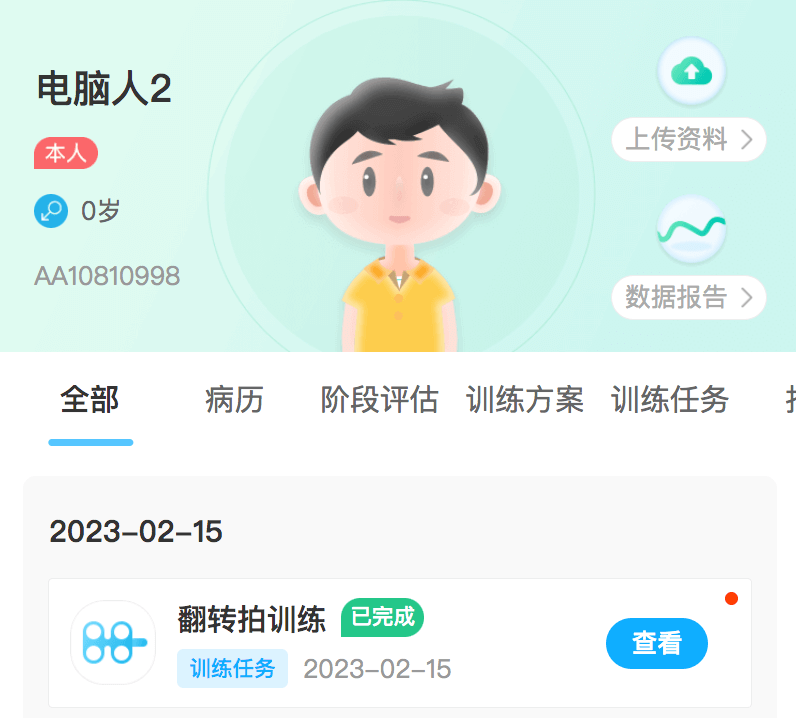Tap 查看 for 翻转拍训练
Screen dimensions: 796x718
point(656,643)
